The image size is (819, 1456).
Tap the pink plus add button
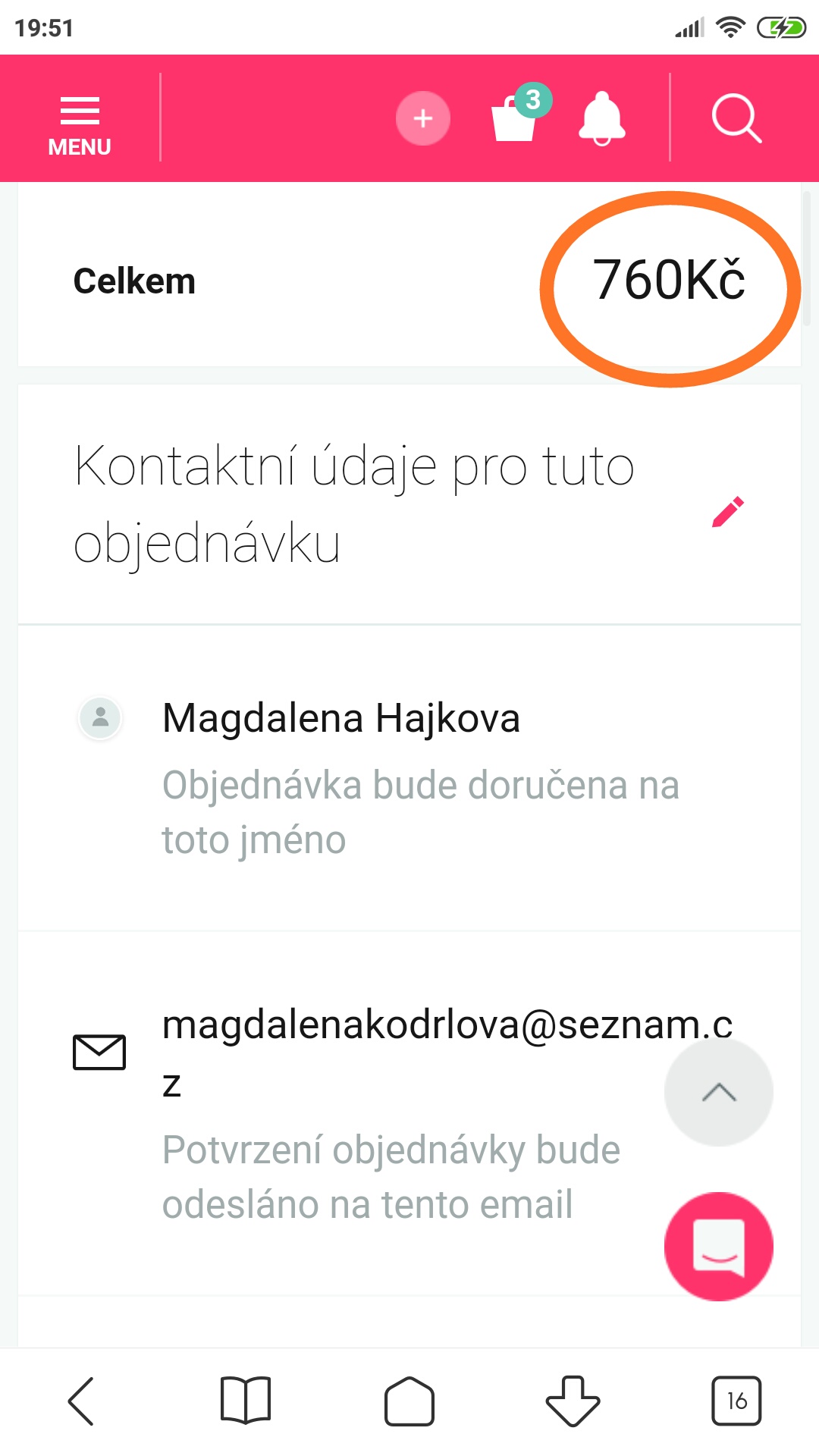[x=423, y=118]
